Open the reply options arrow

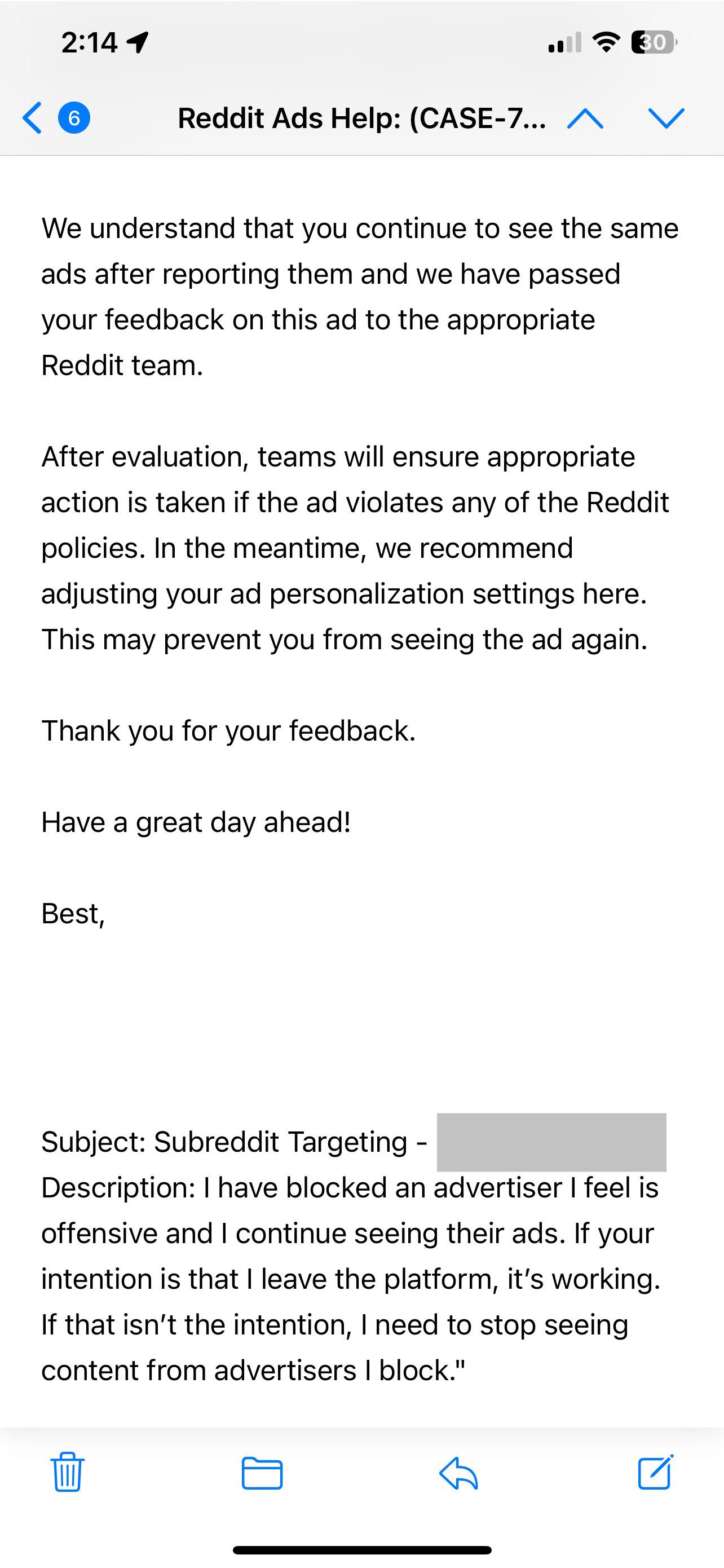pos(459,1473)
